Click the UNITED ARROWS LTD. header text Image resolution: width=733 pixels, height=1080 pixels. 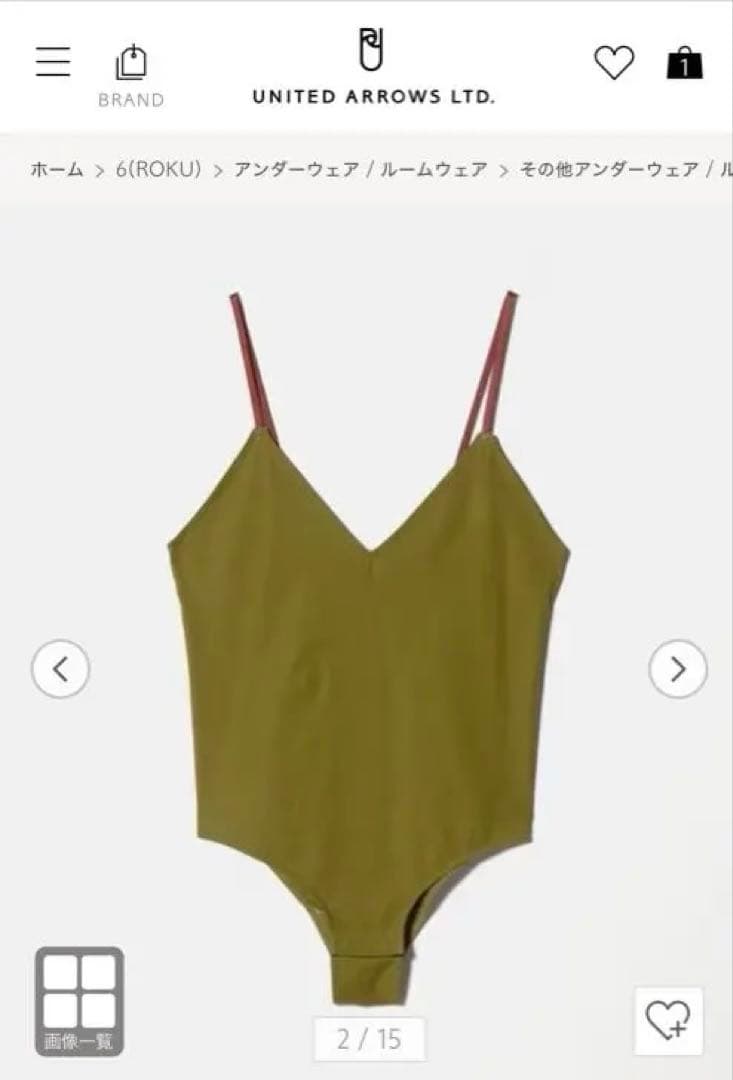point(375,97)
